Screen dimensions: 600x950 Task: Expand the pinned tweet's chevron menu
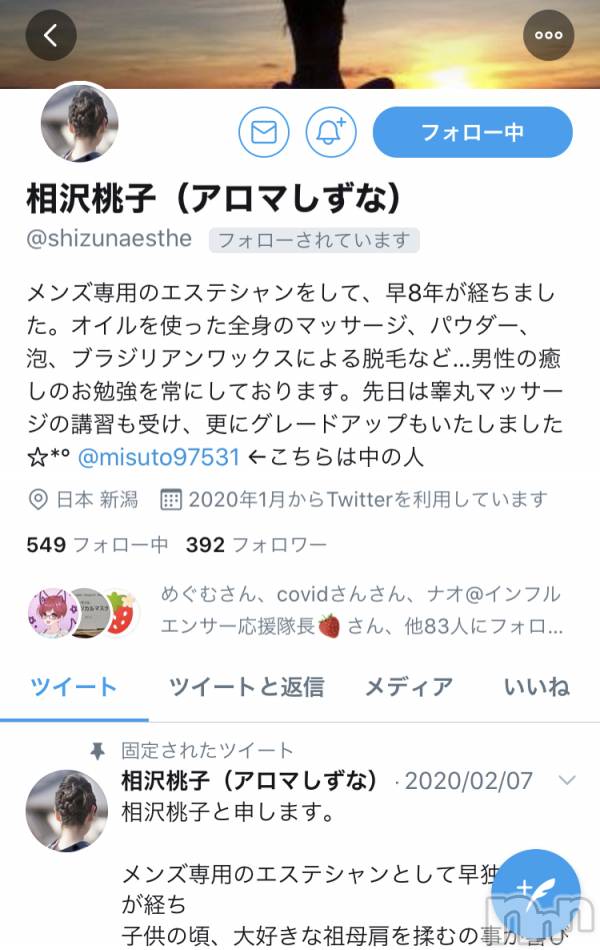[567, 780]
